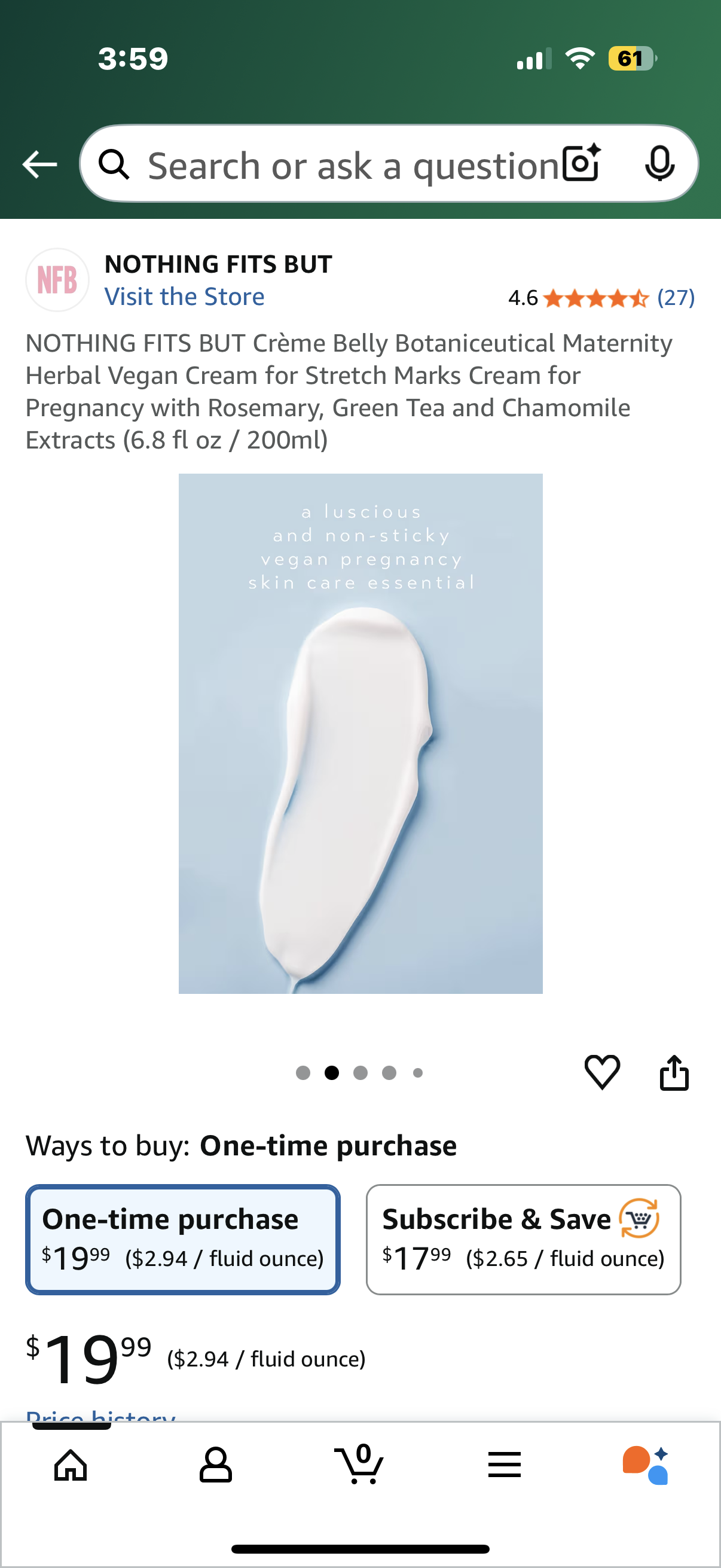Go to the Home tab
Image resolution: width=721 pixels, height=1568 pixels.
pos(71,1465)
